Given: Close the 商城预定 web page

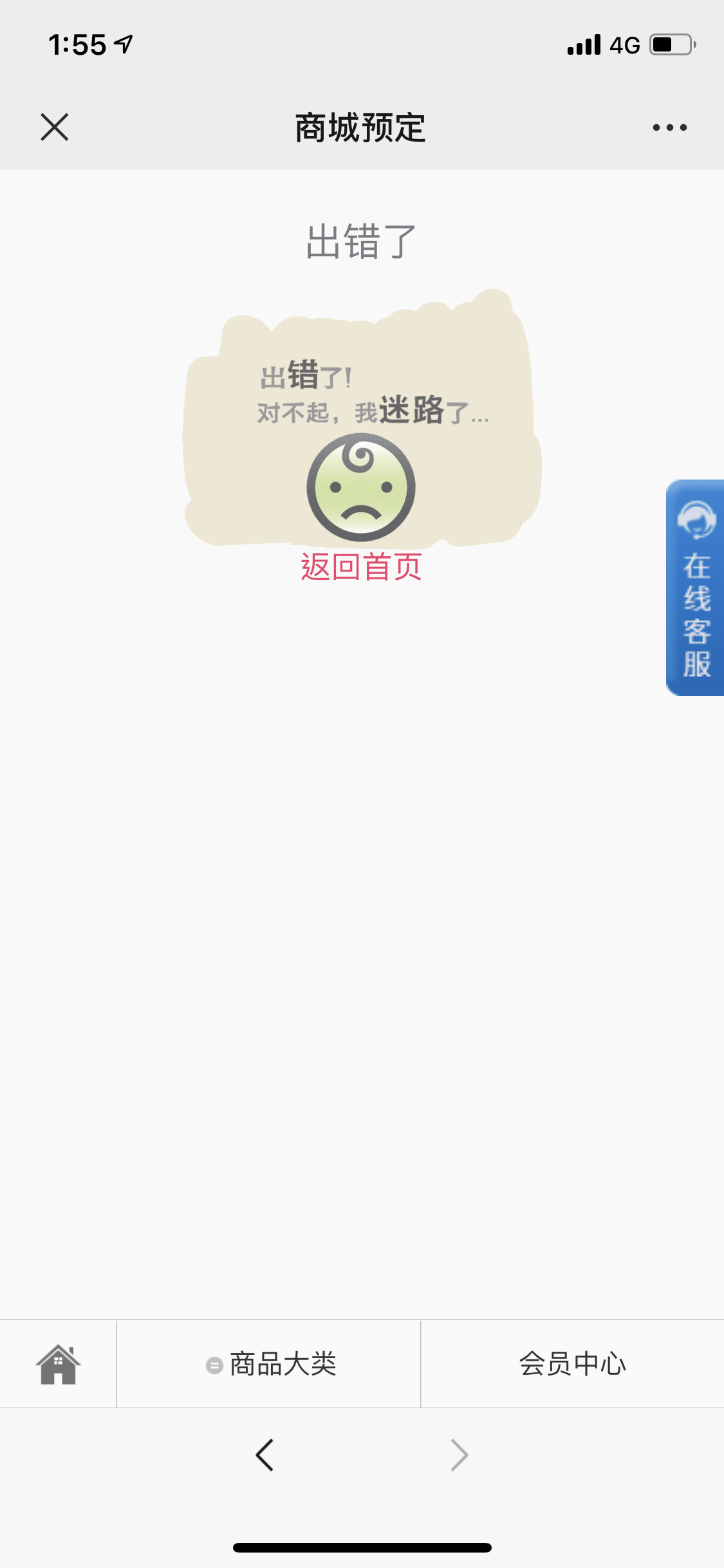Looking at the screenshot, I should pos(55,127).
